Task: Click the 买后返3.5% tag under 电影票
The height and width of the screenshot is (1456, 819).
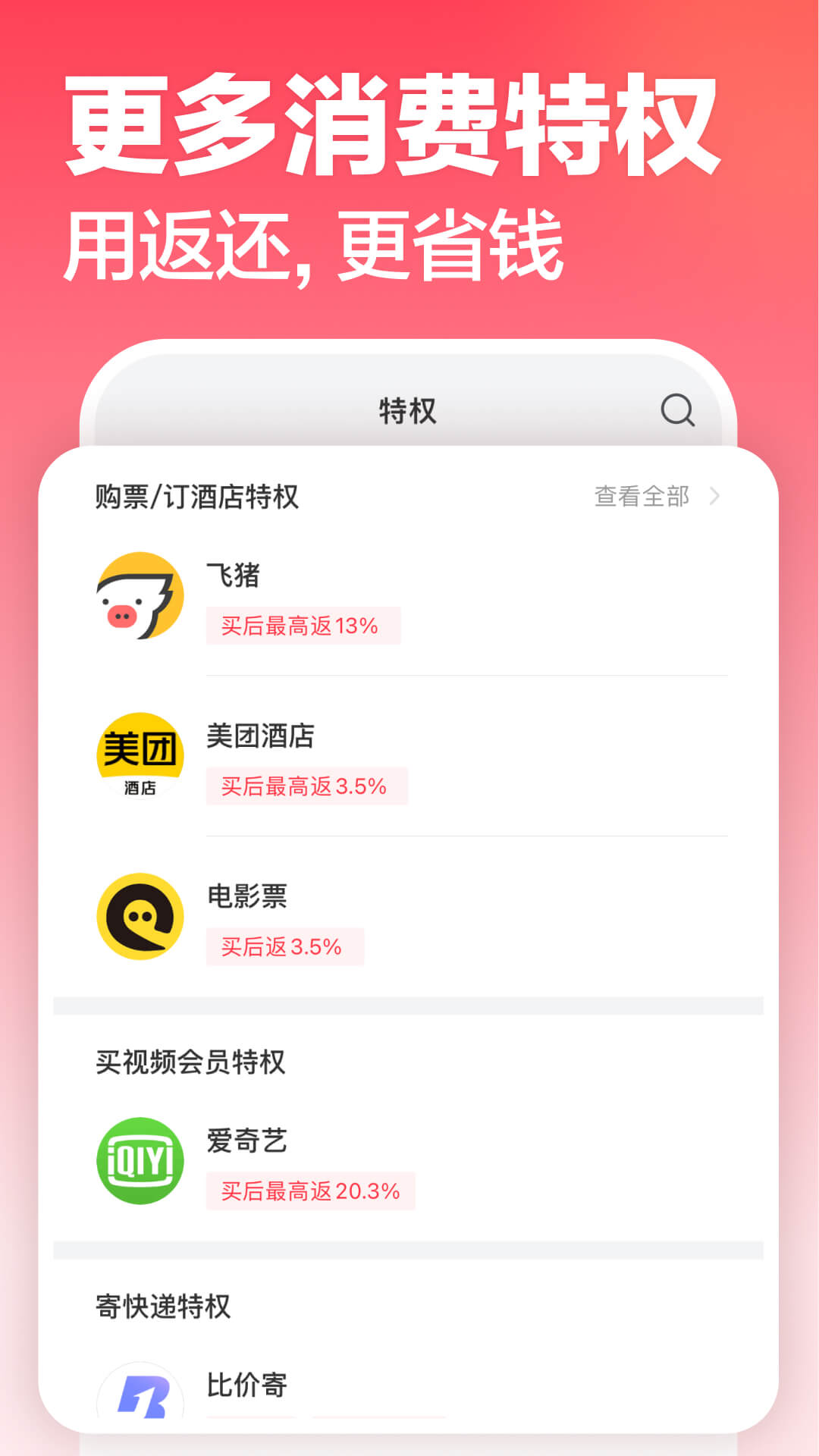Action: (x=285, y=946)
